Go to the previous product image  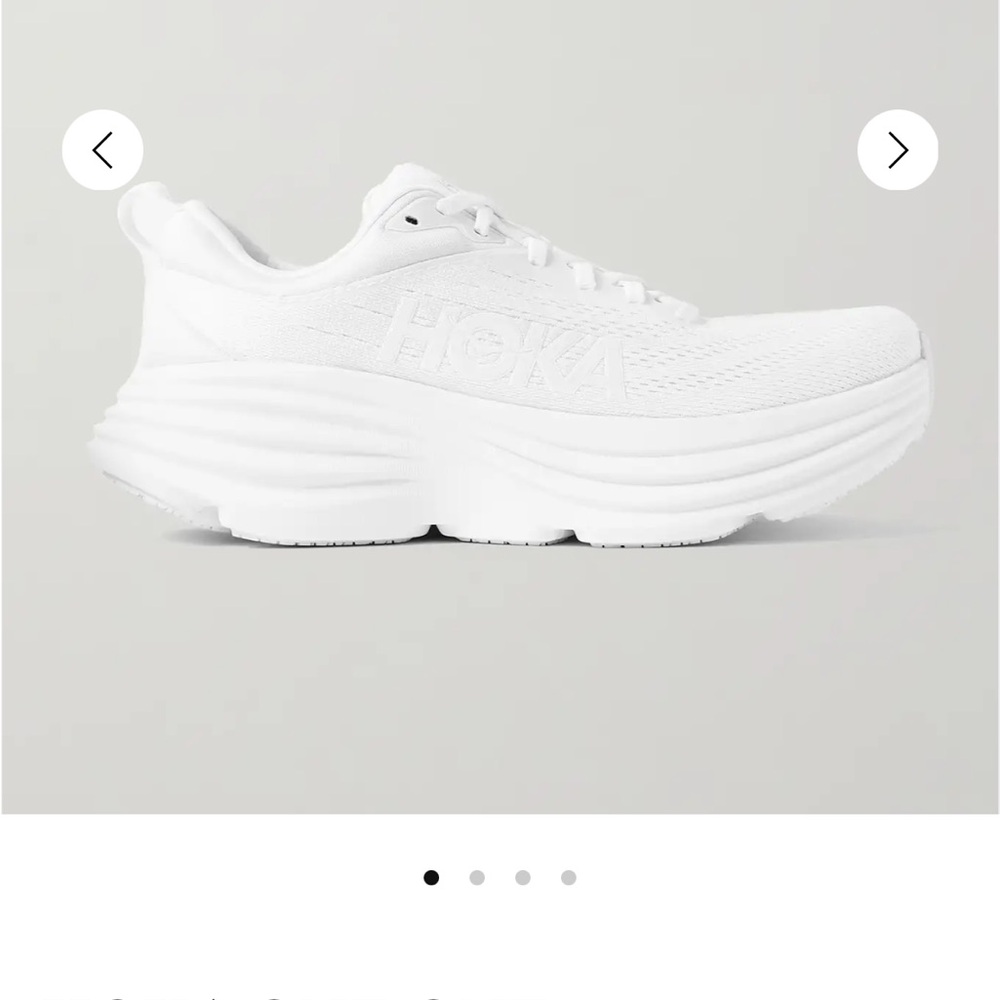click(102, 150)
